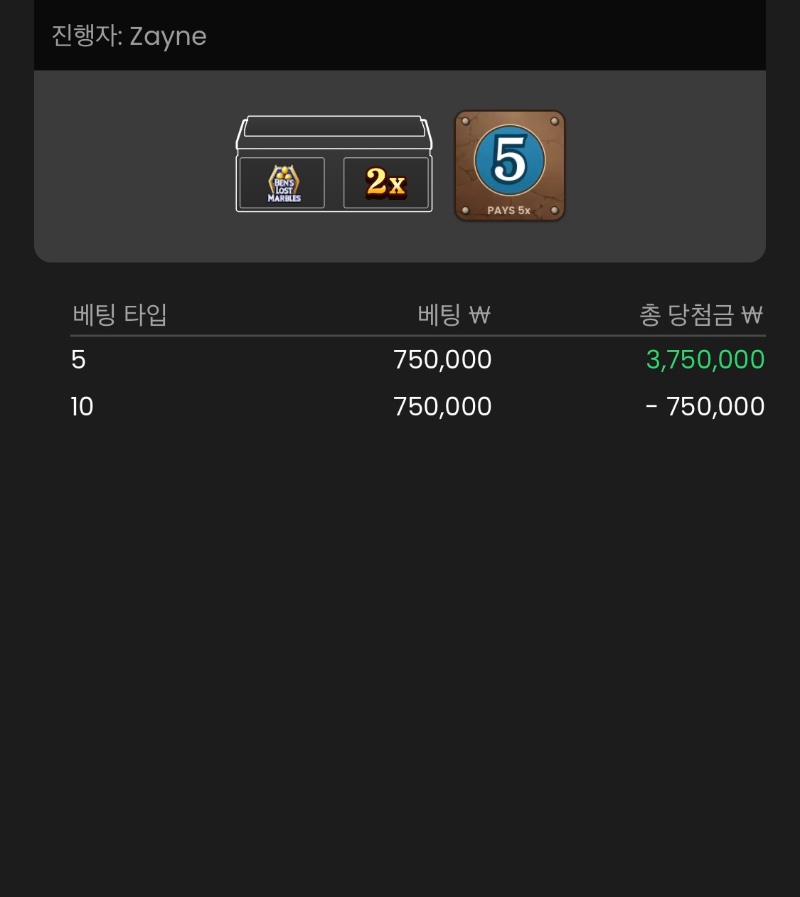Click the dark header bar at the top
The height and width of the screenshot is (897, 800).
point(400,36)
